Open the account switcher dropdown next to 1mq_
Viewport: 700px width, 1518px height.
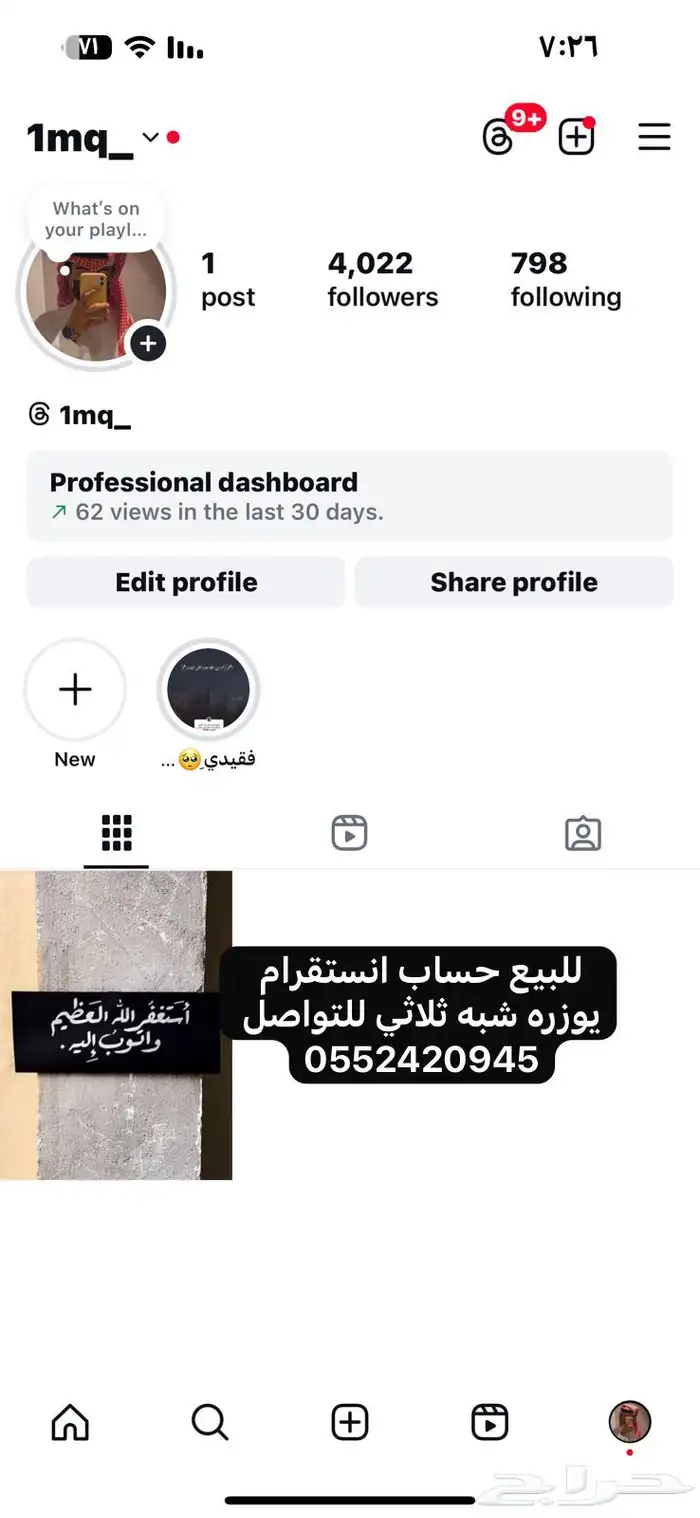(x=151, y=137)
